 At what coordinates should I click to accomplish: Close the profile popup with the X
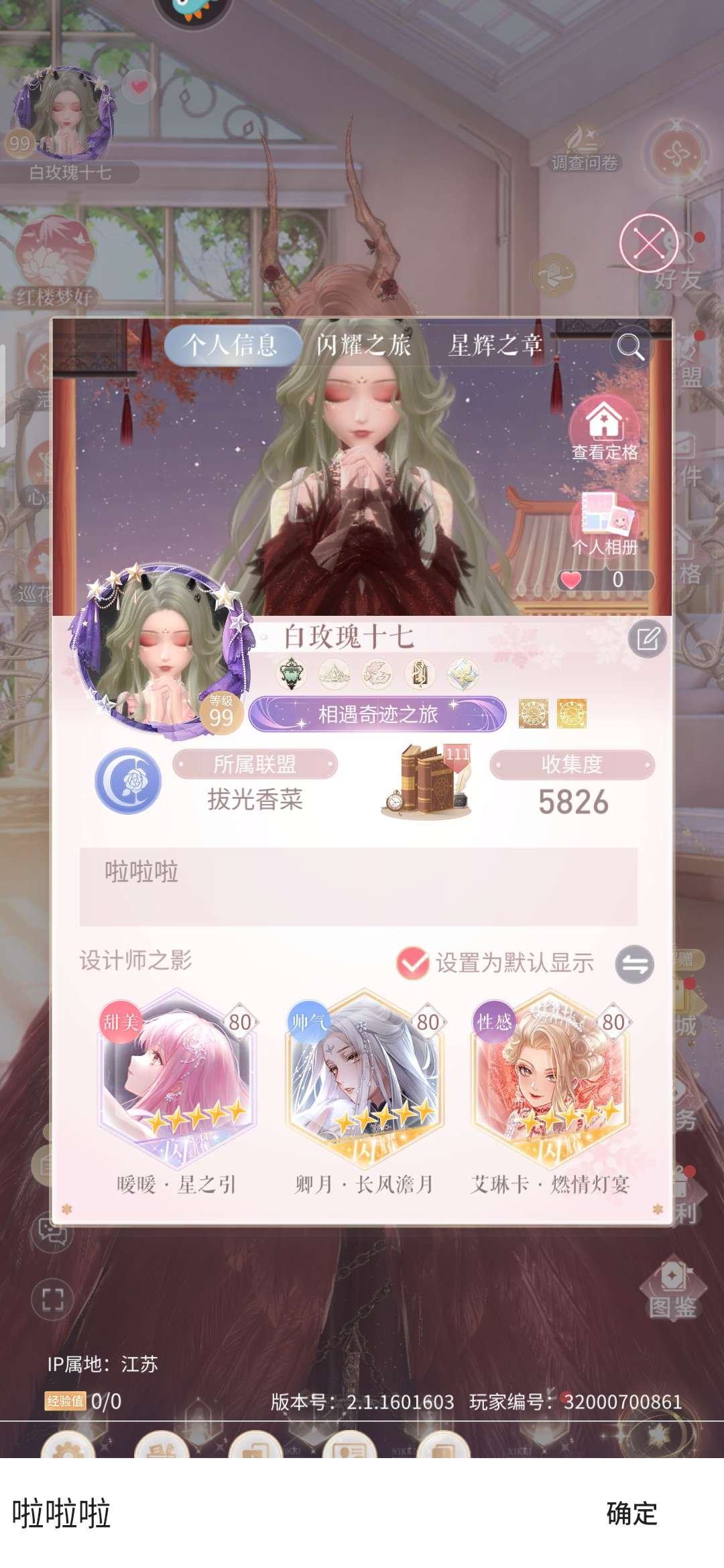648,243
